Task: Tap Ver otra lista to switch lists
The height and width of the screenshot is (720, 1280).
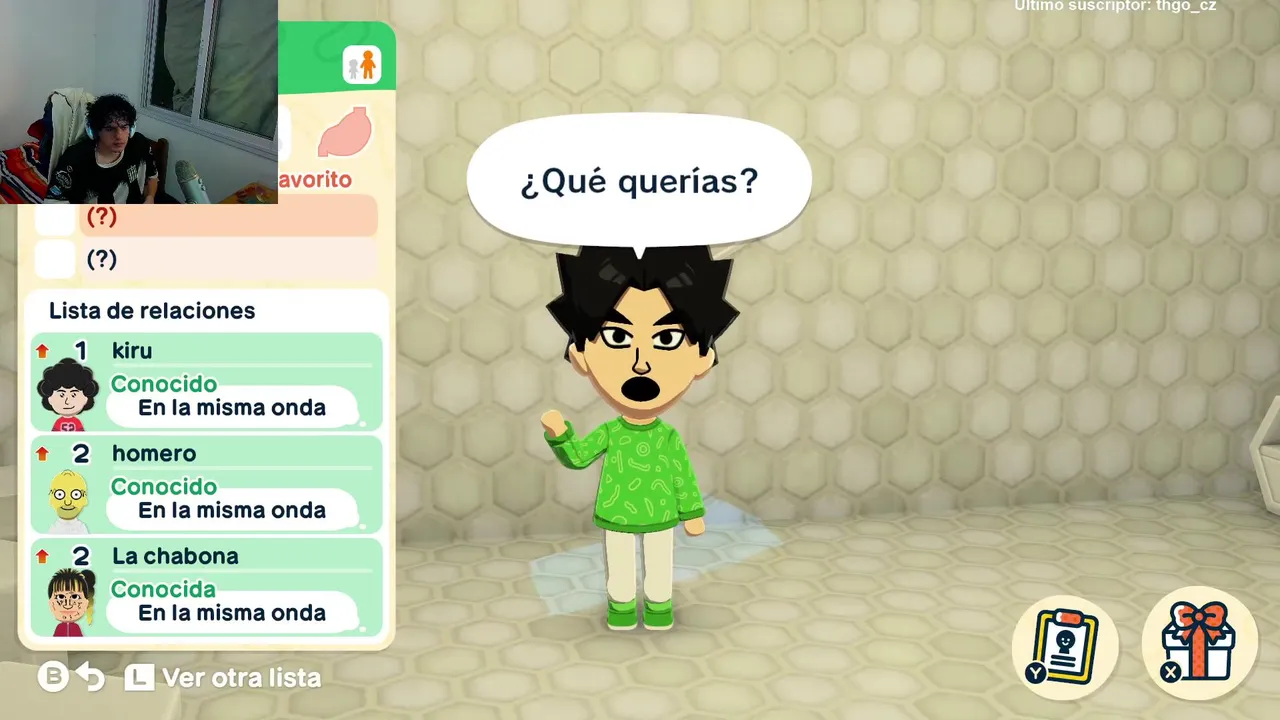Action: tap(223, 678)
